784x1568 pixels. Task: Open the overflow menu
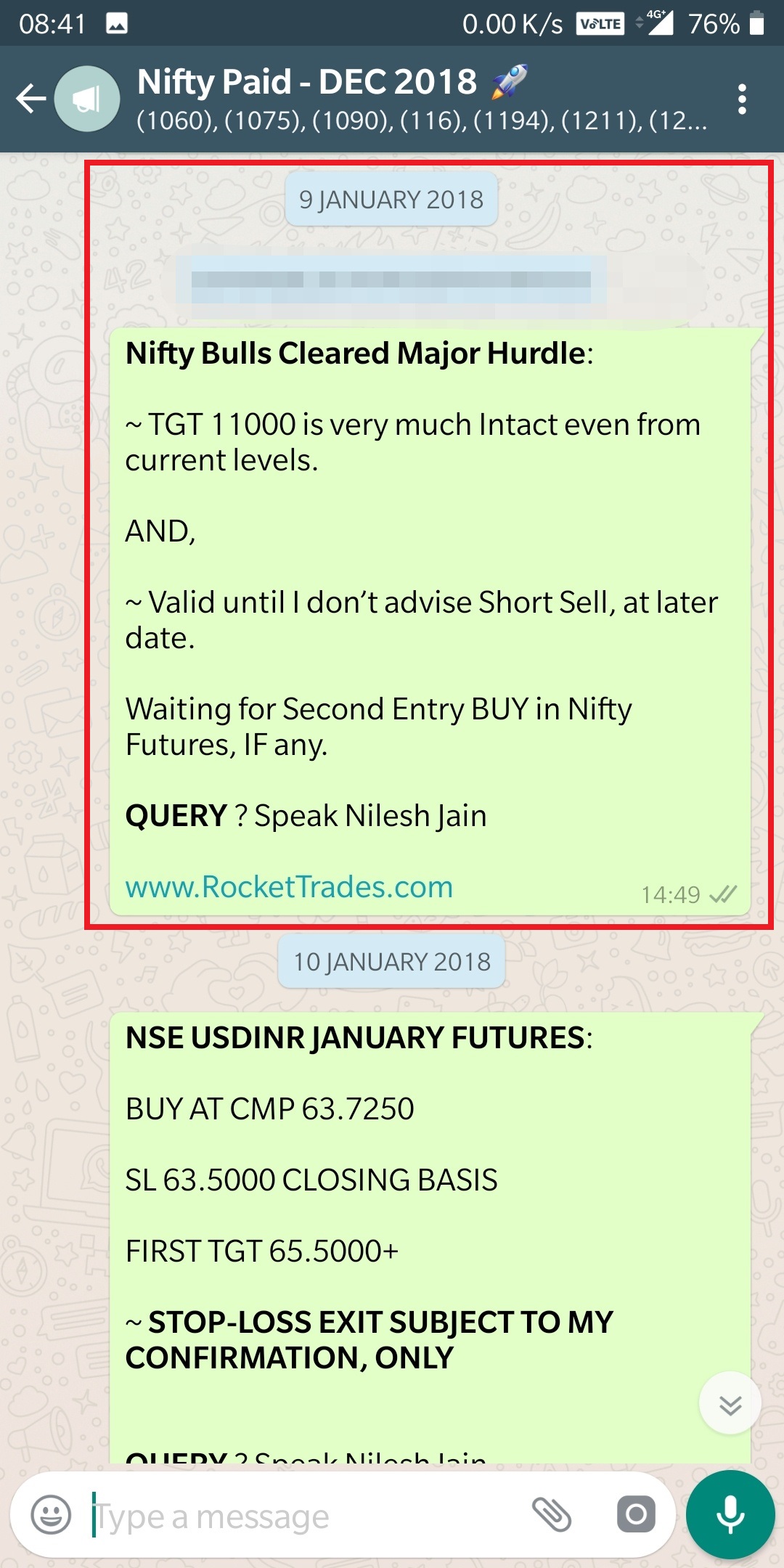tap(741, 99)
